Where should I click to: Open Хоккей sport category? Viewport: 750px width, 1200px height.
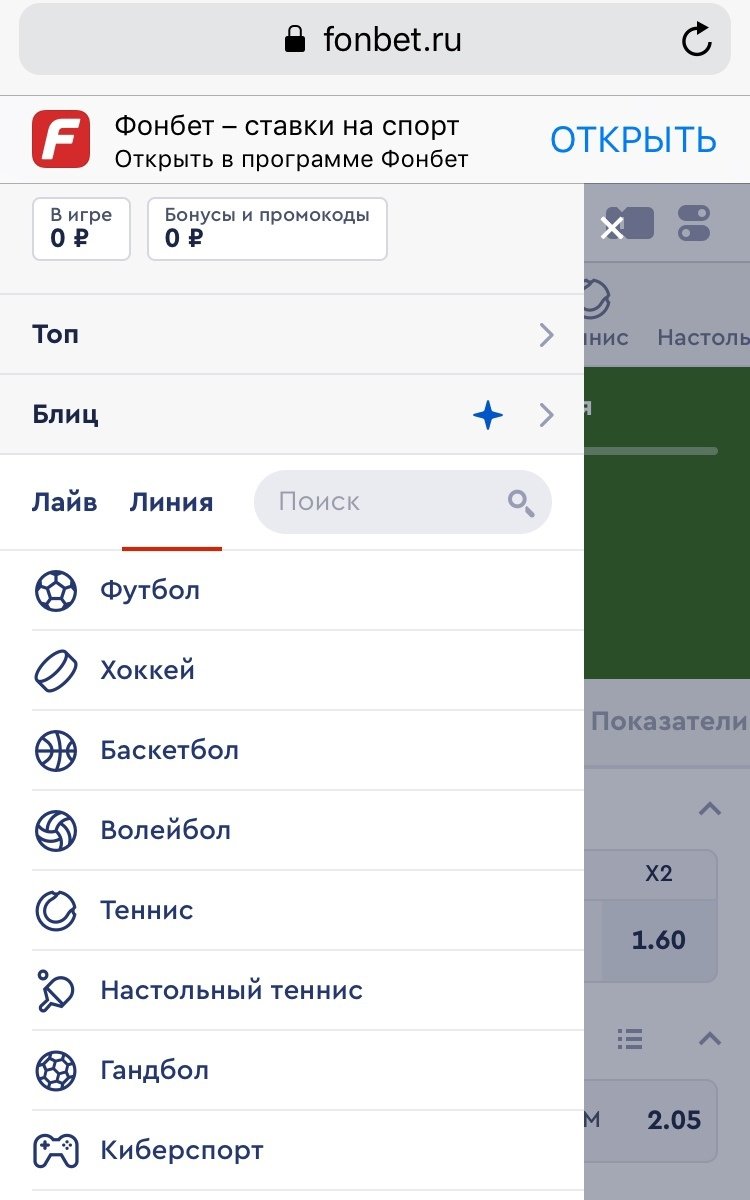coord(147,670)
